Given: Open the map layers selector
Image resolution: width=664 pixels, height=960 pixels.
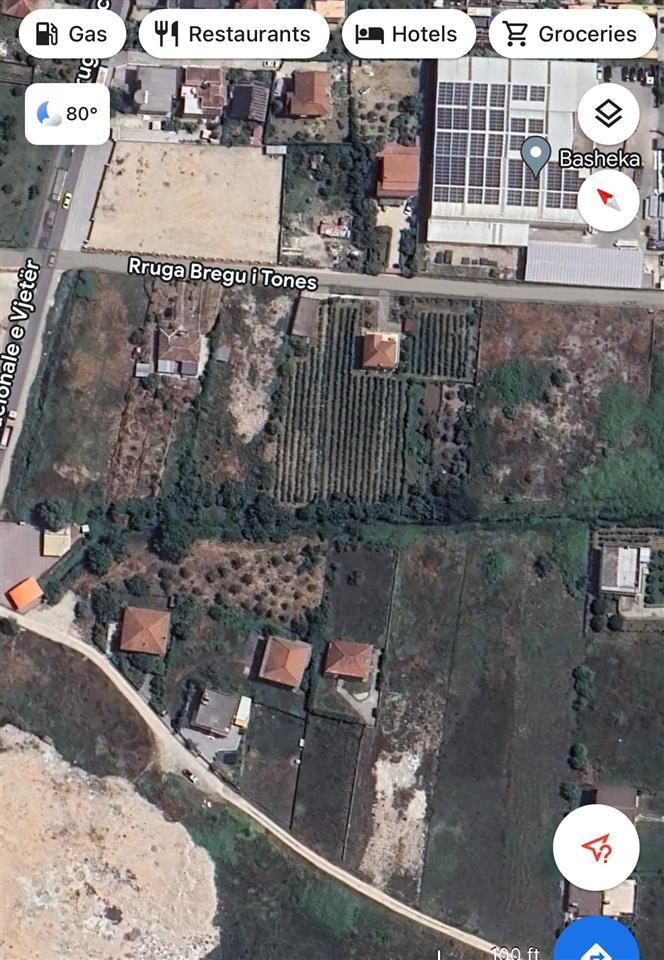Looking at the screenshot, I should 608,114.
